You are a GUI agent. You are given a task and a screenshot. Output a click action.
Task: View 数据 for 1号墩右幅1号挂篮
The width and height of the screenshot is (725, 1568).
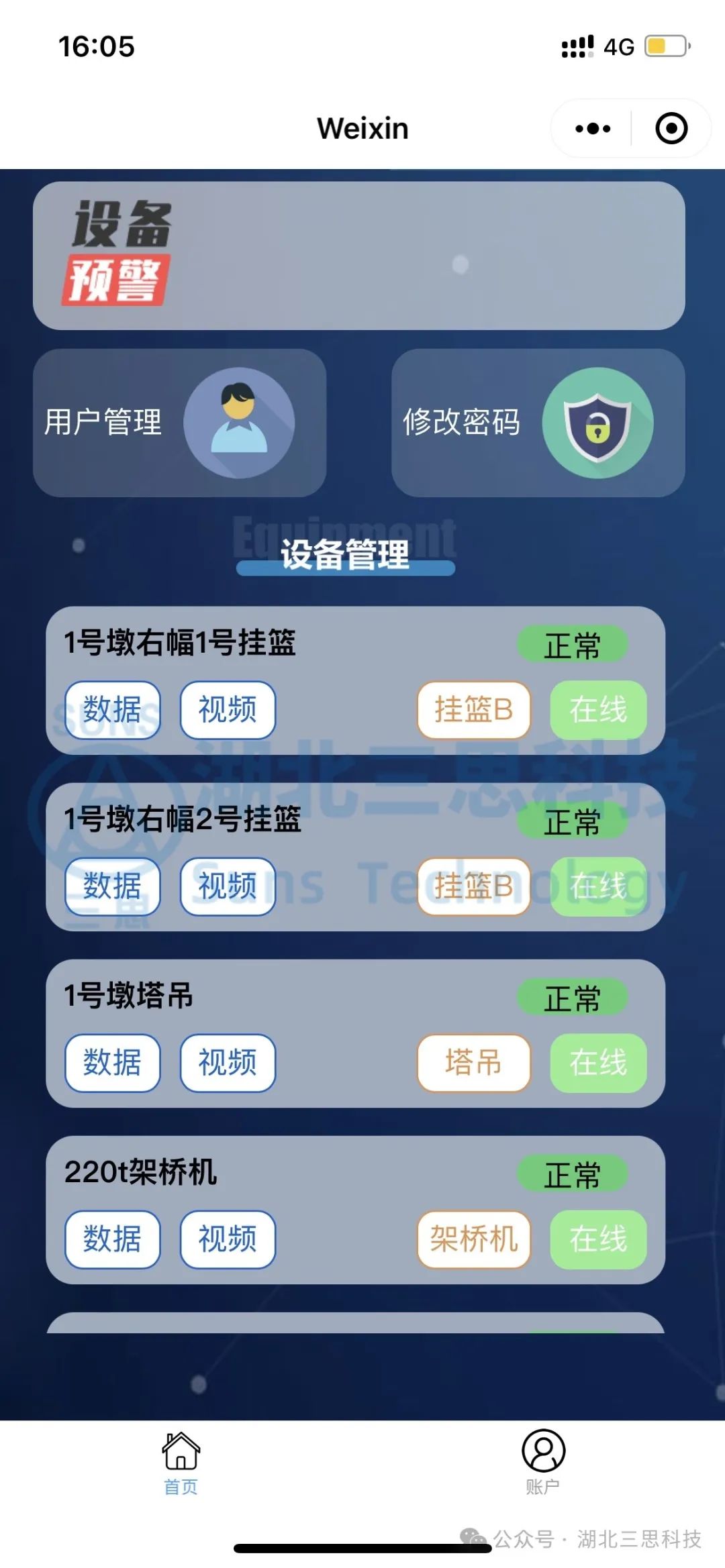click(x=113, y=710)
